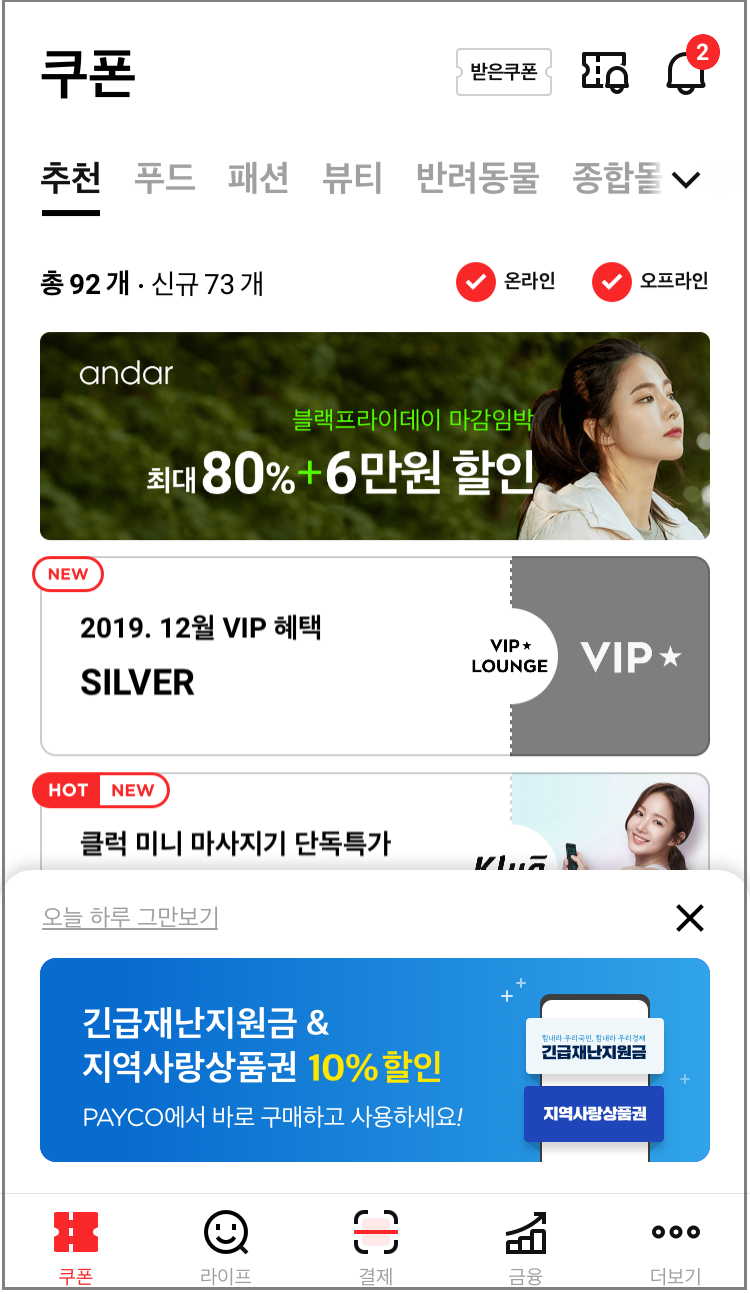Open the 결제 payment scanner icon
750x1294 pixels.
tap(375, 1244)
